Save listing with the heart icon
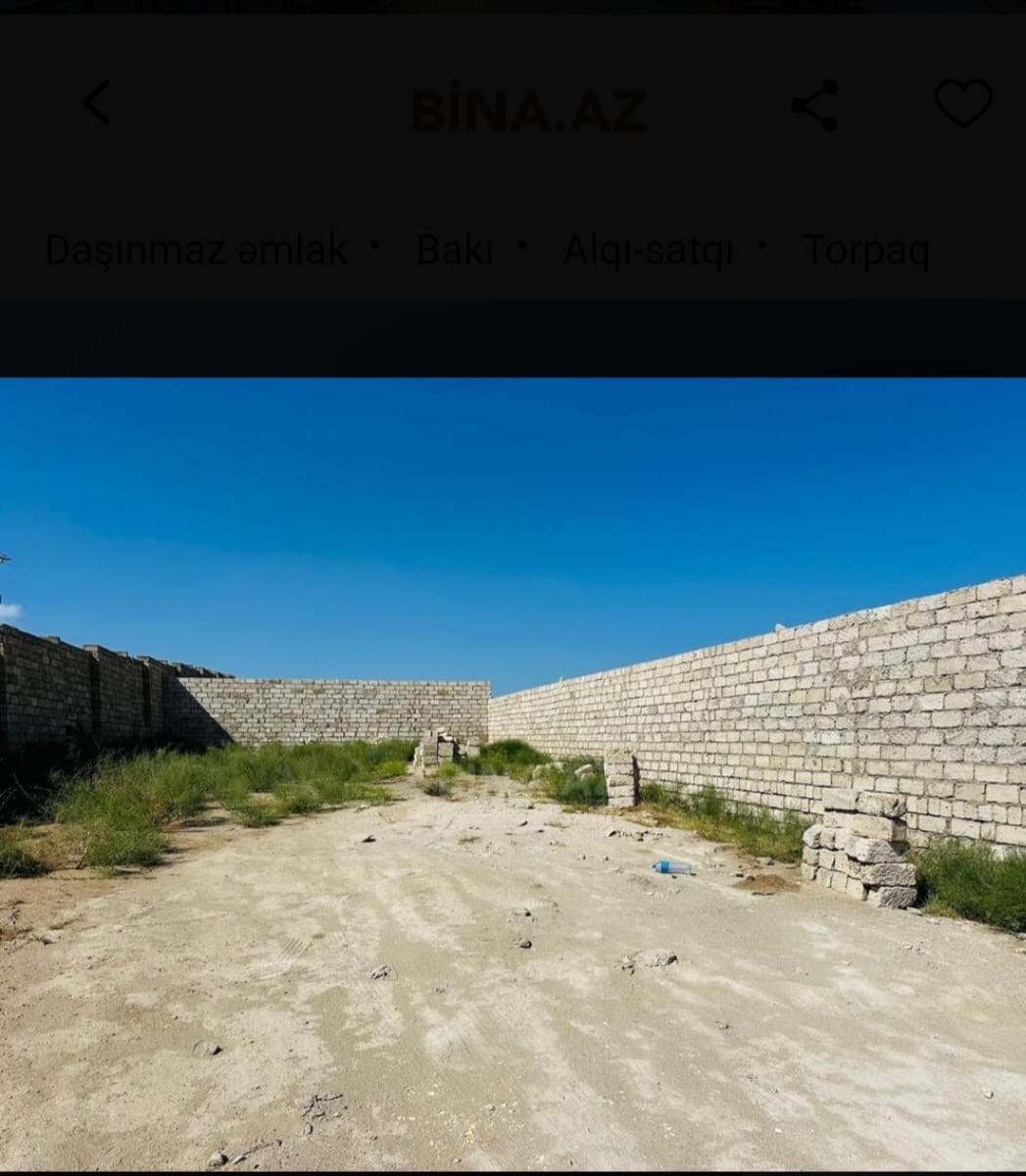The image size is (1026, 1176). pos(962,103)
